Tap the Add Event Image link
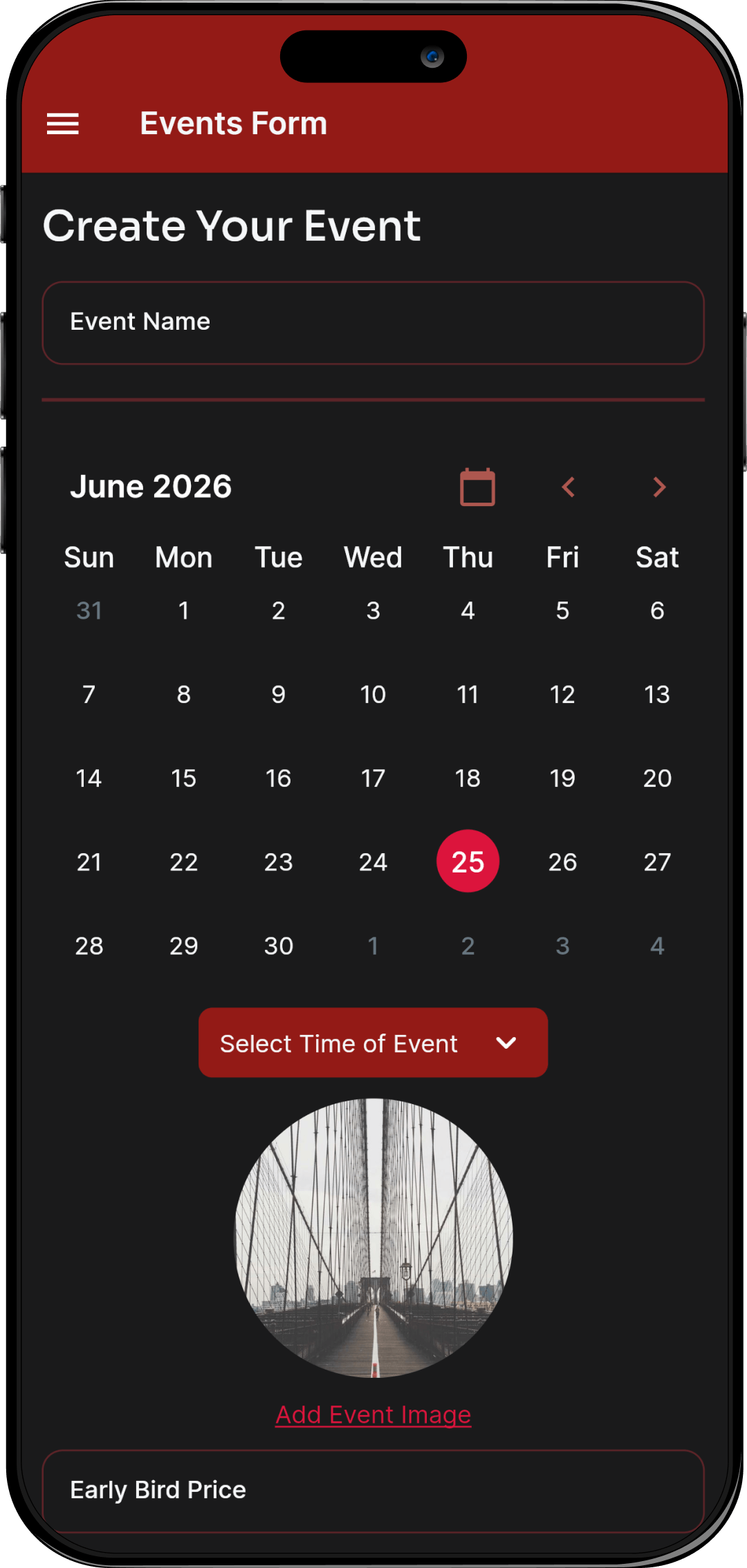Viewport: 747px width, 1568px height. [373, 1415]
